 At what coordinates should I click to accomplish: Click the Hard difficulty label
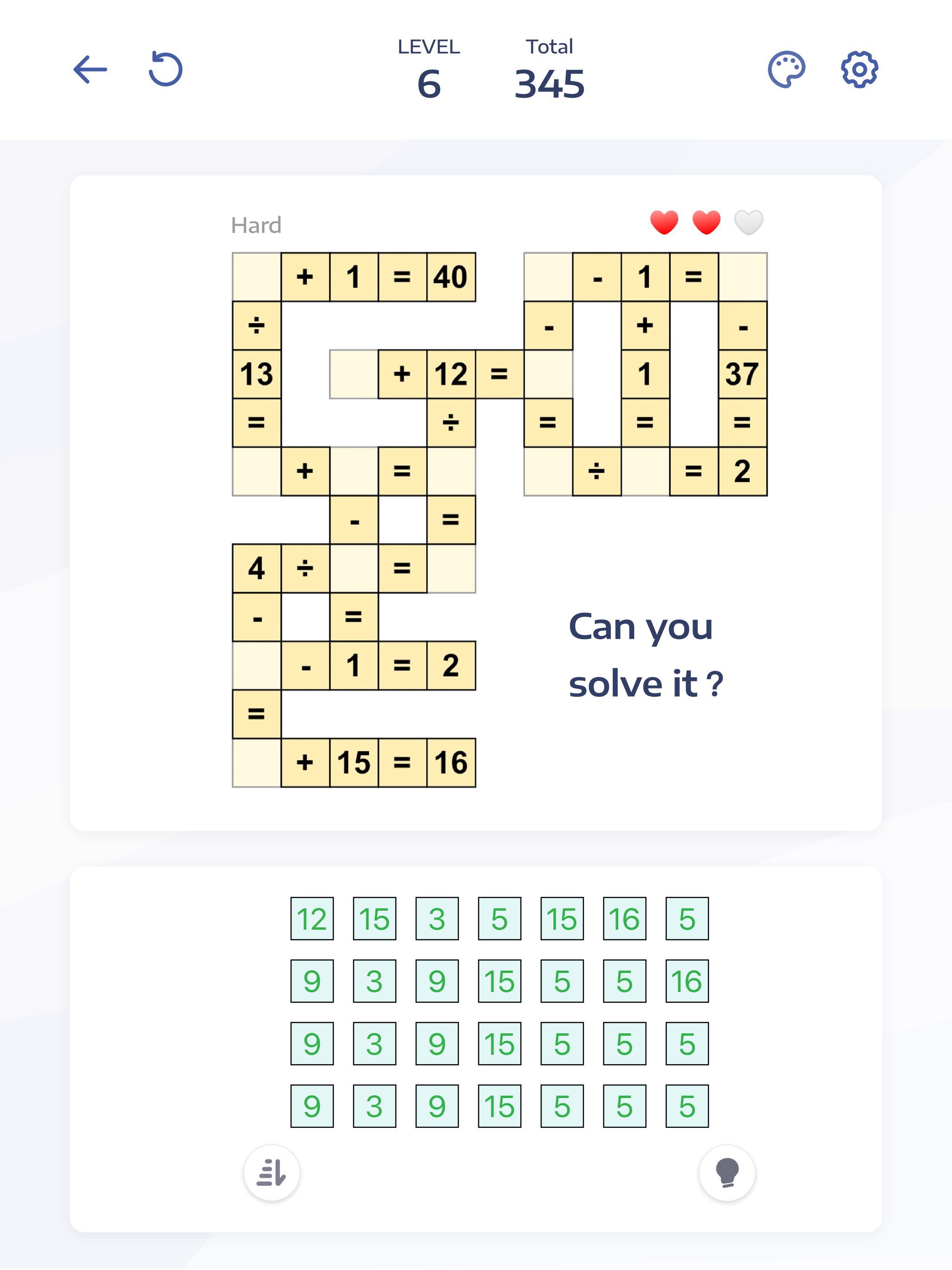(256, 225)
